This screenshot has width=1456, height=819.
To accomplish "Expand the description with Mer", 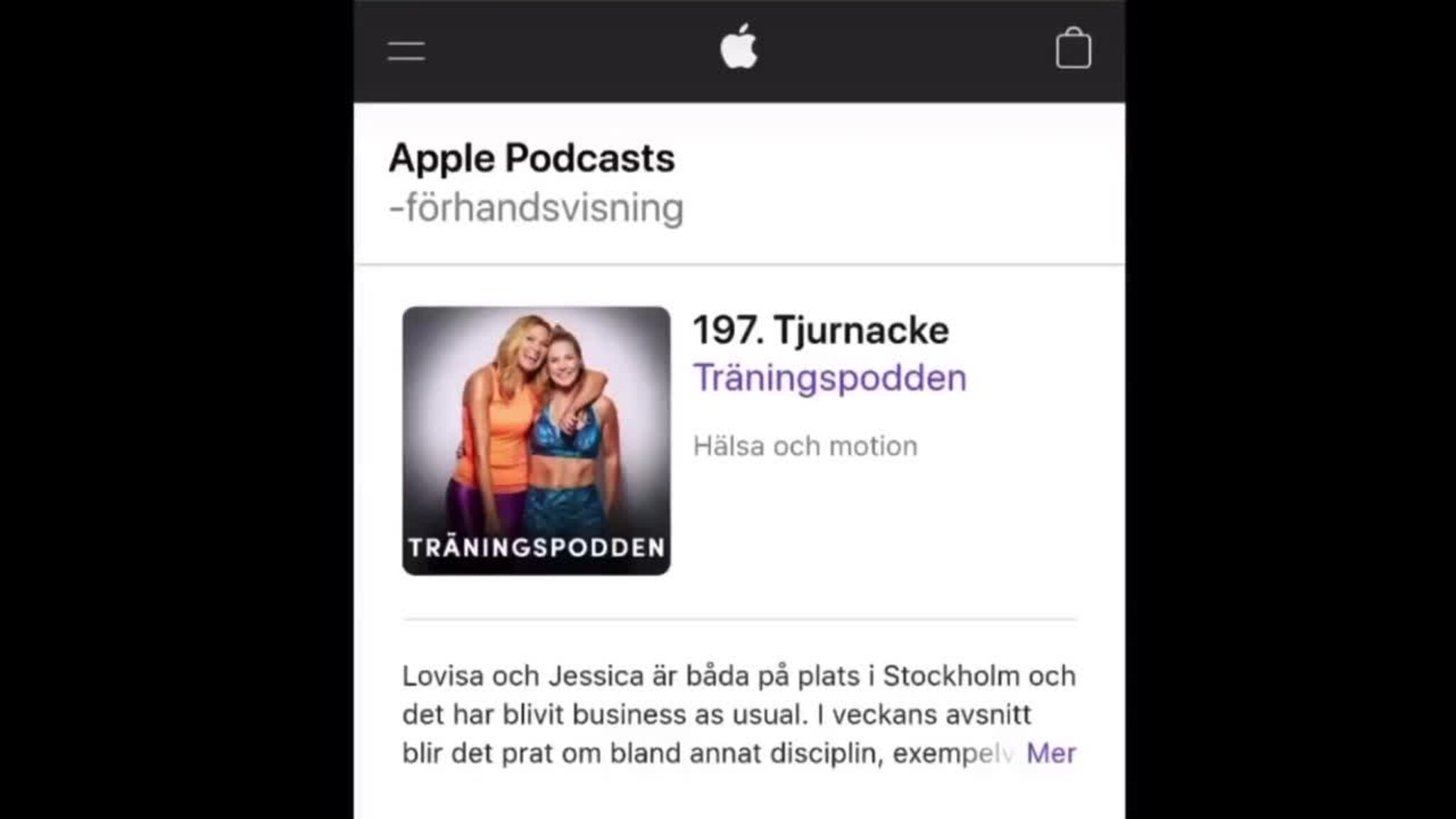I will (x=1051, y=753).
